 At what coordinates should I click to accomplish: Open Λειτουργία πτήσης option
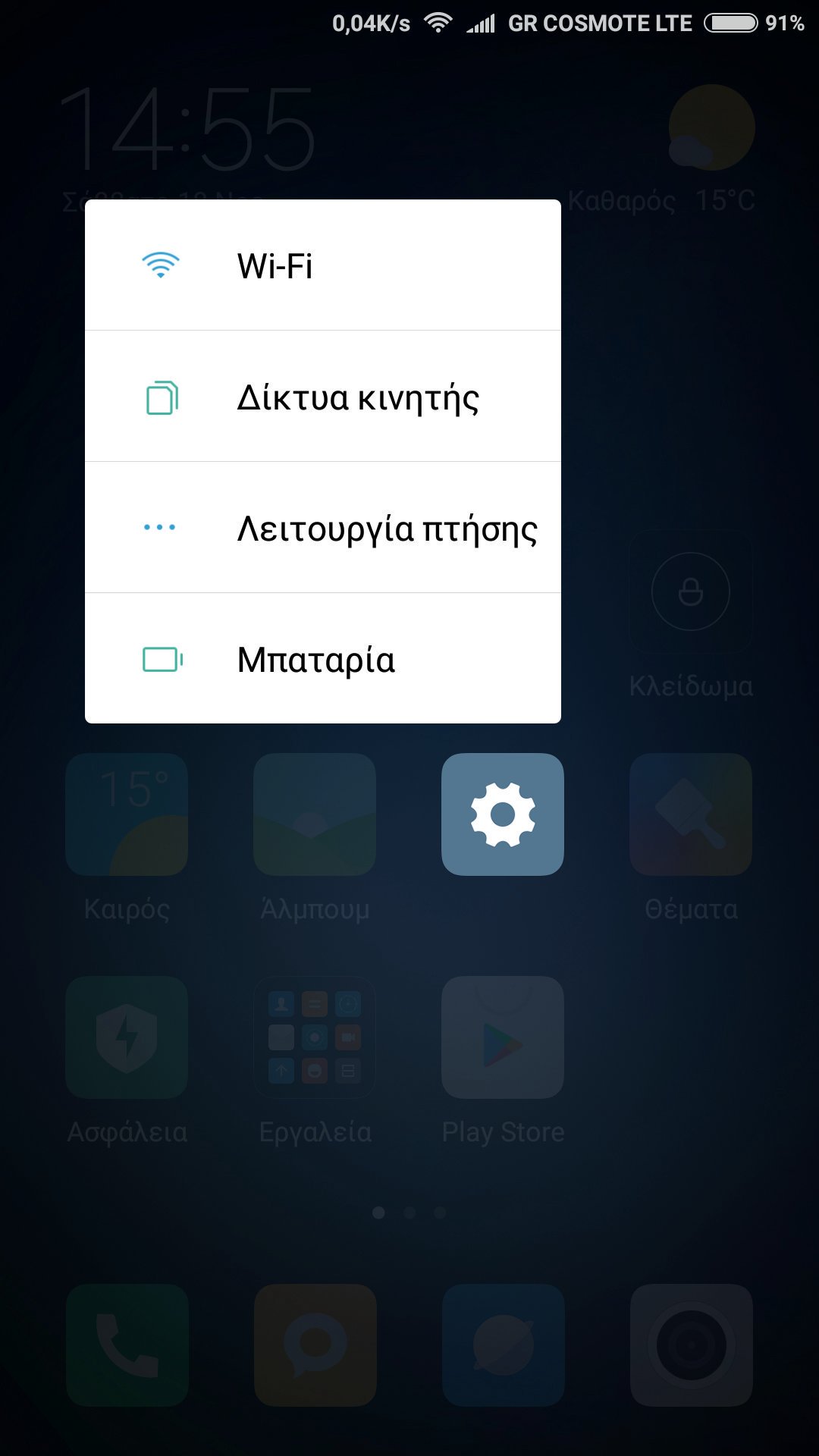click(323, 527)
